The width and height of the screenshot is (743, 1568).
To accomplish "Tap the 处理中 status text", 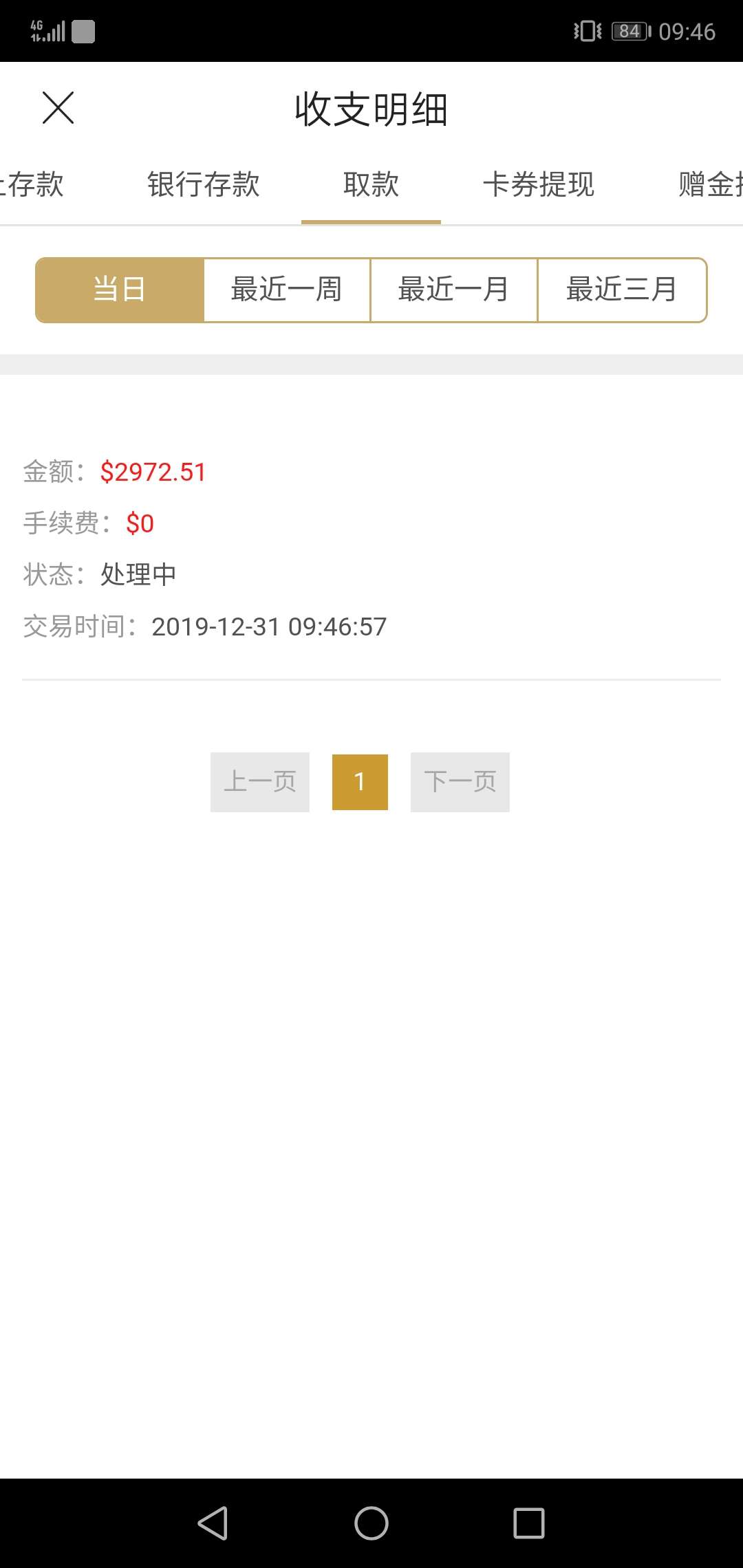I will pyautogui.click(x=138, y=574).
